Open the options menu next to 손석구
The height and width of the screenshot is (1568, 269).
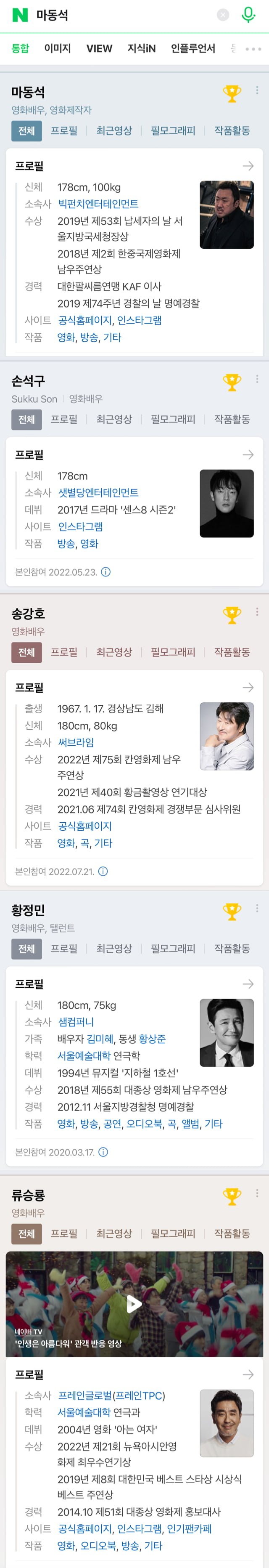tap(257, 379)
